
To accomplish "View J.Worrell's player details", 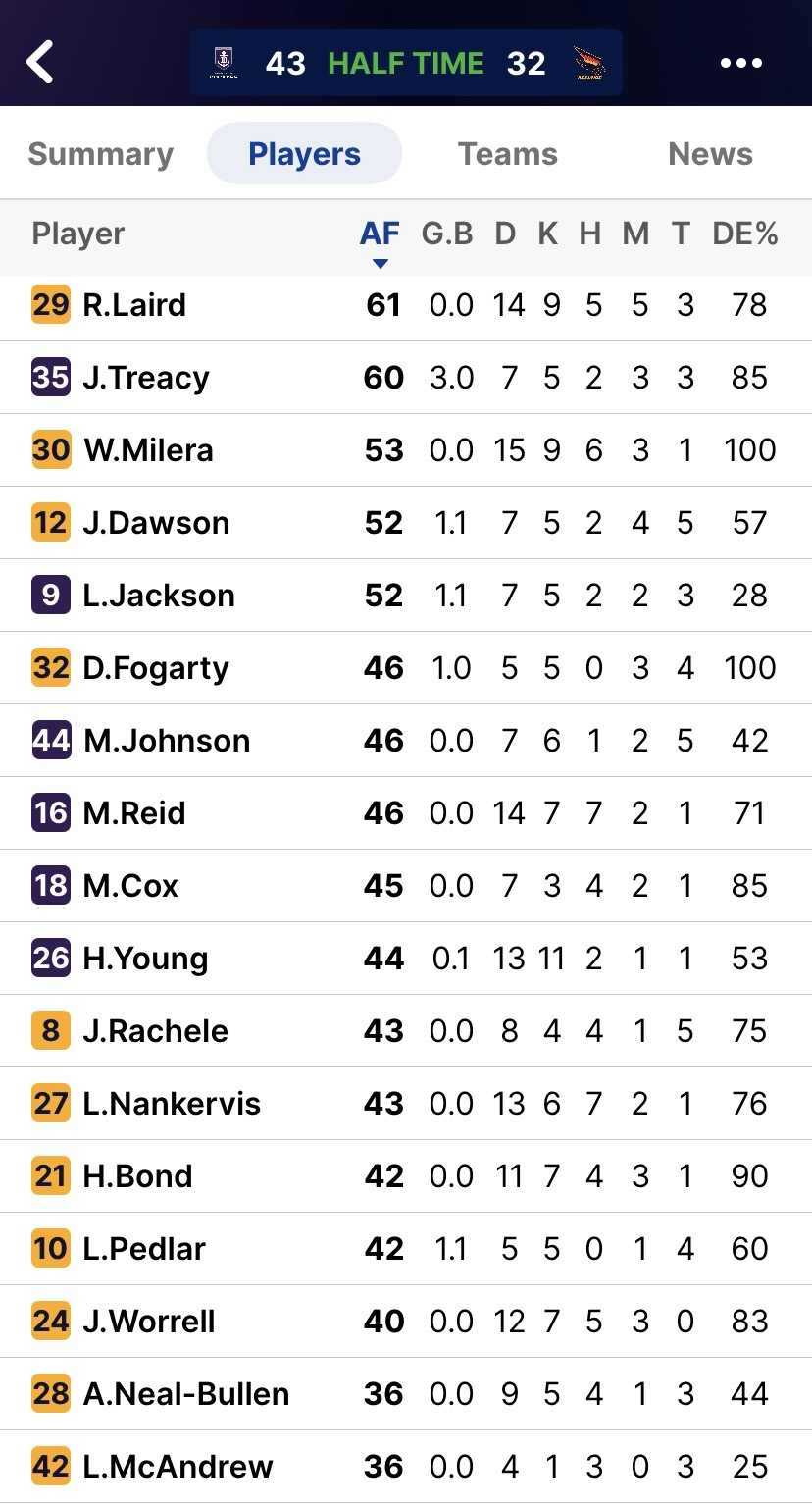I will coord(148,1322).
